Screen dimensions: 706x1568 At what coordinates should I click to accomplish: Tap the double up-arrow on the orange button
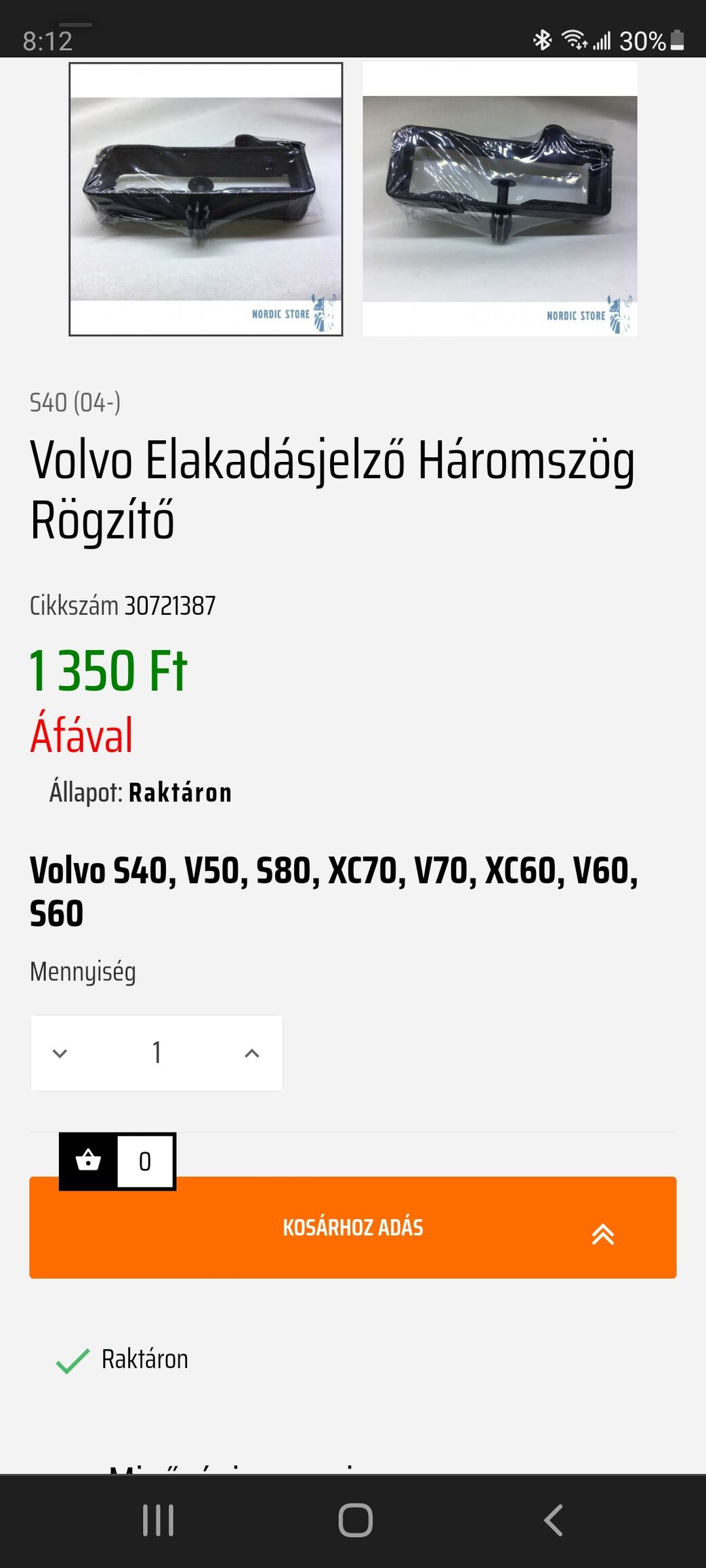pyautogui.click(x=602, y=1234)
